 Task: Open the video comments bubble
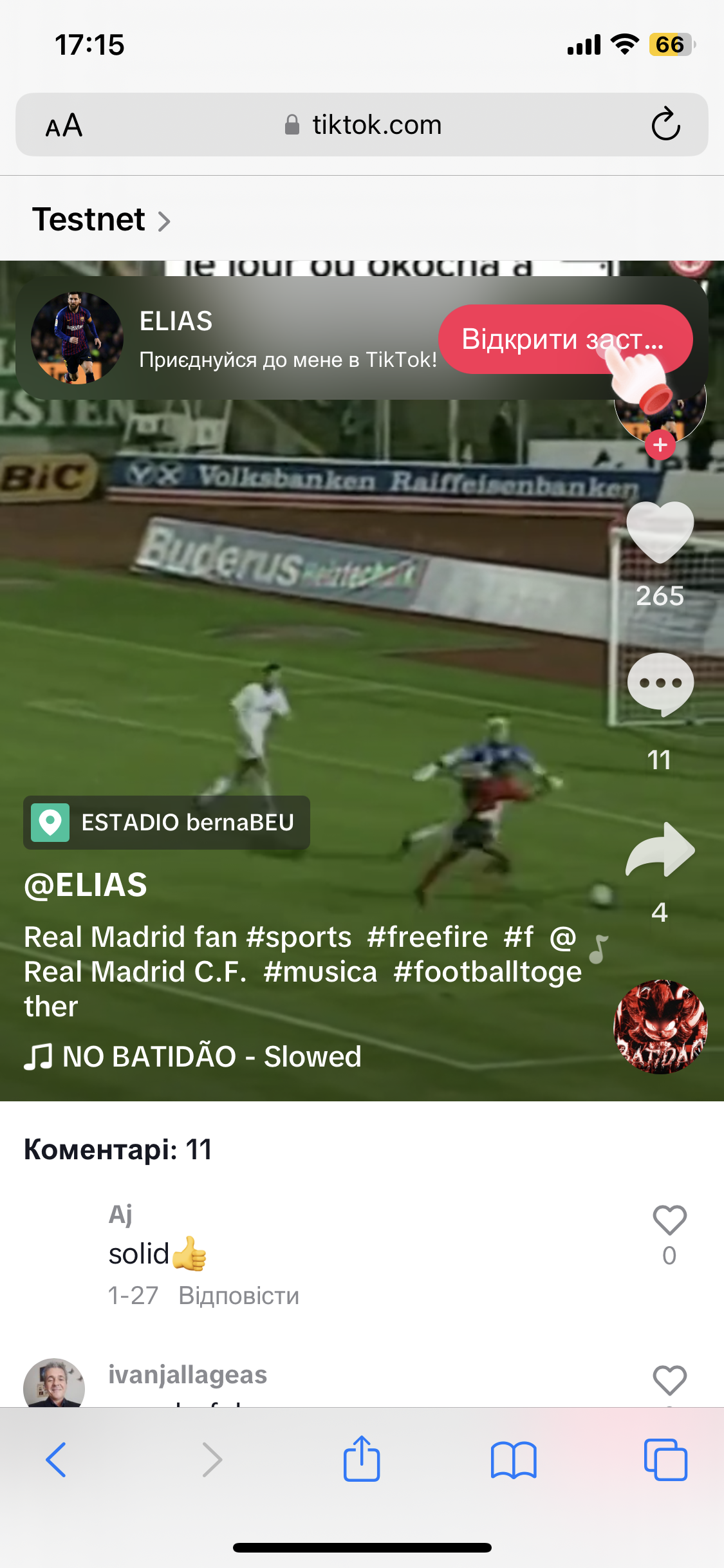[660, 684]
